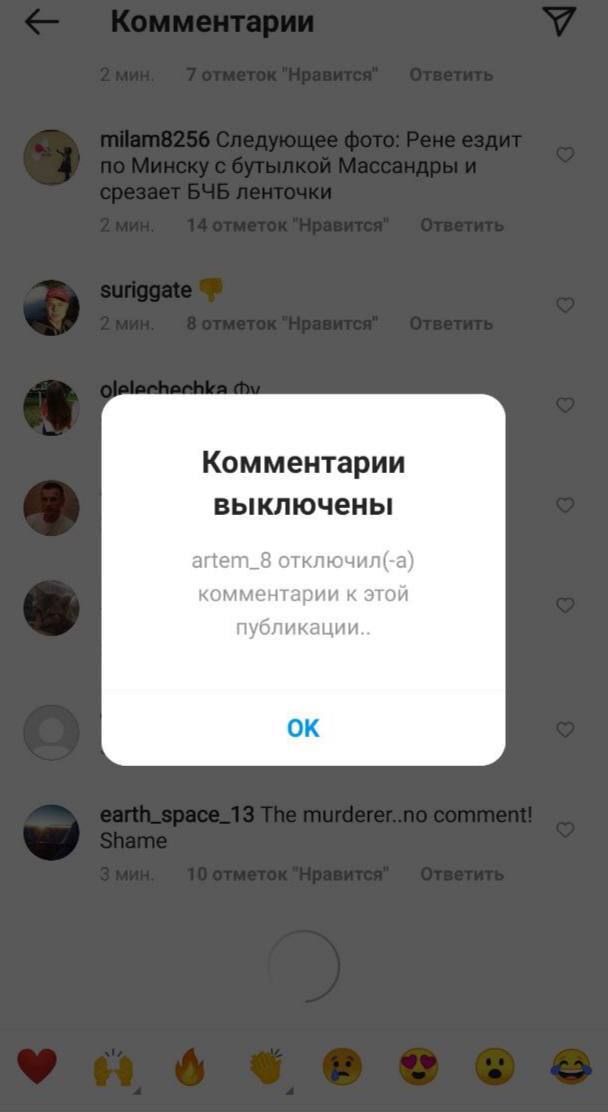Viewport: 608px width, 1112px height.
Task: Open earth_space_13's profile avatar
Action: click(51, 832)
